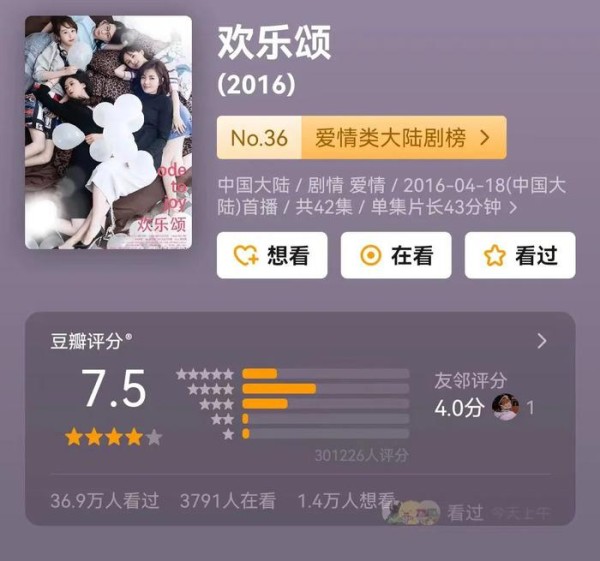The image size is (600, 561).
Task: Open the No.36 爱情类大陆剧榜 ranking
Action: (x=361, y=138)
